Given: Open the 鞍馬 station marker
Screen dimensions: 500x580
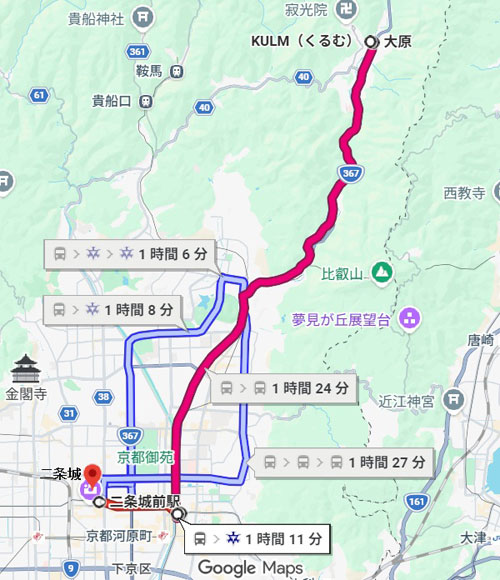Looking at the screenshot, I should (x=177, y=71).
